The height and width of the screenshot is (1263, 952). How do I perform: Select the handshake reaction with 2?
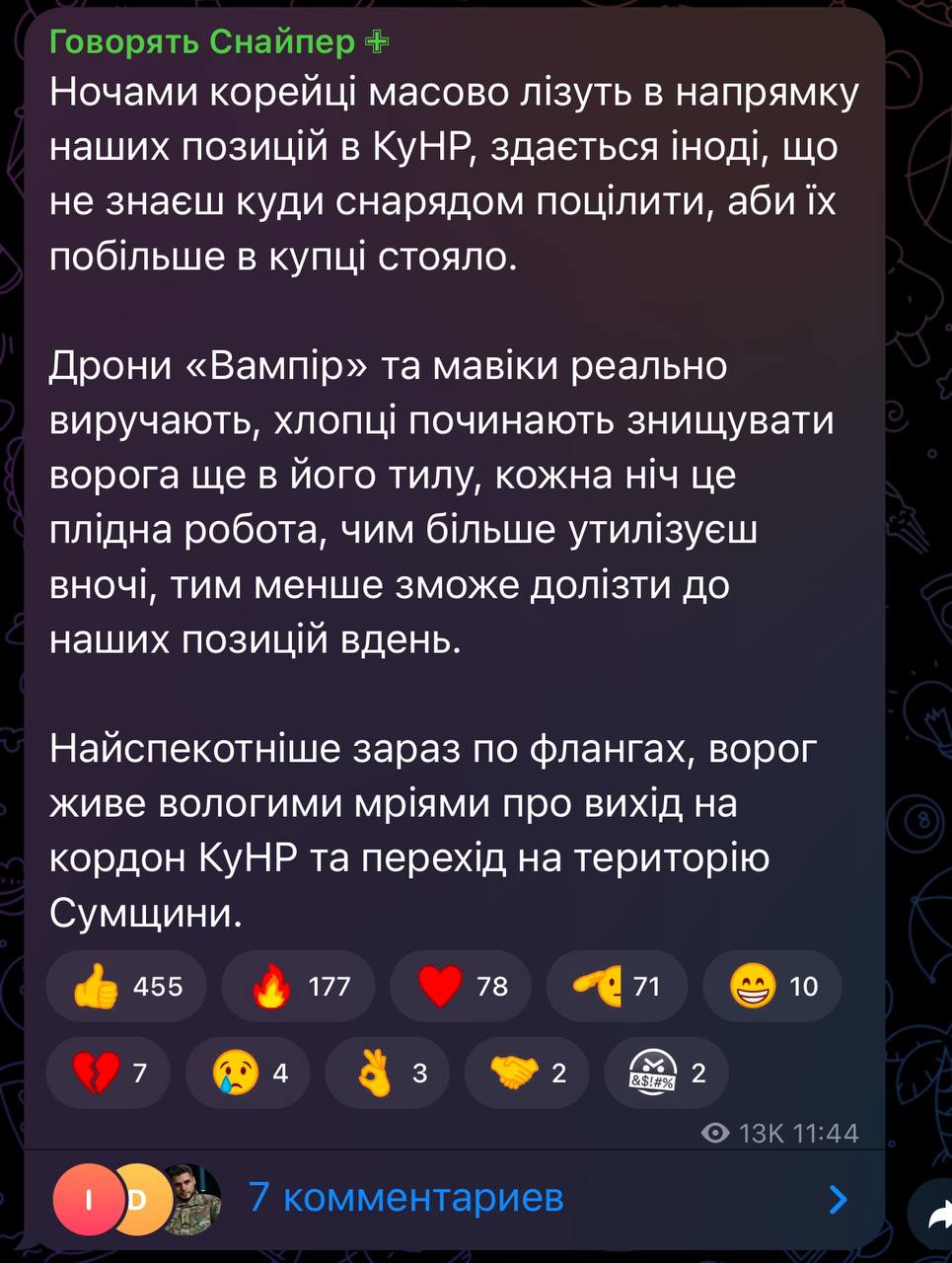pyautogui.click(x=527, y=1073)
